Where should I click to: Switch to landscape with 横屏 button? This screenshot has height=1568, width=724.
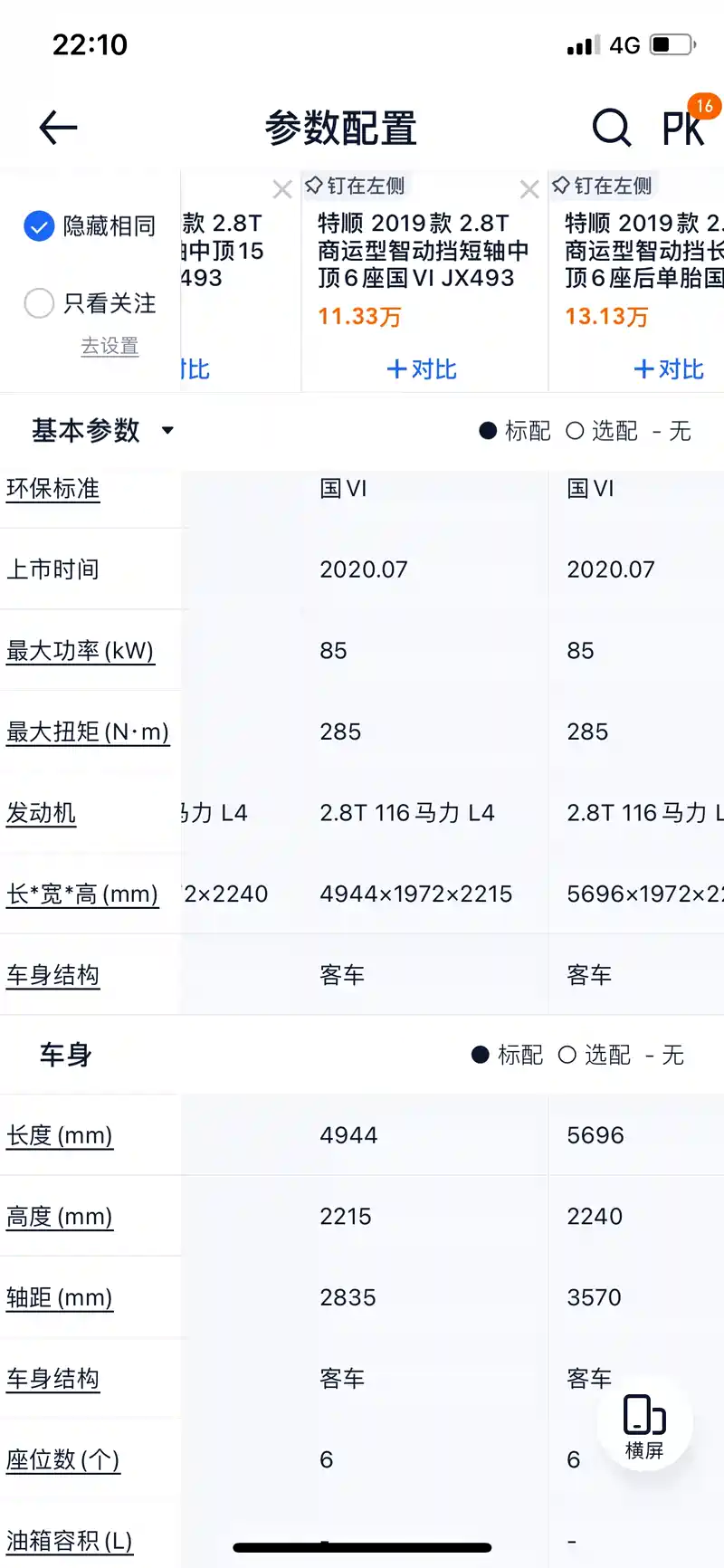pyautogui.click(x=644, y=1423)
